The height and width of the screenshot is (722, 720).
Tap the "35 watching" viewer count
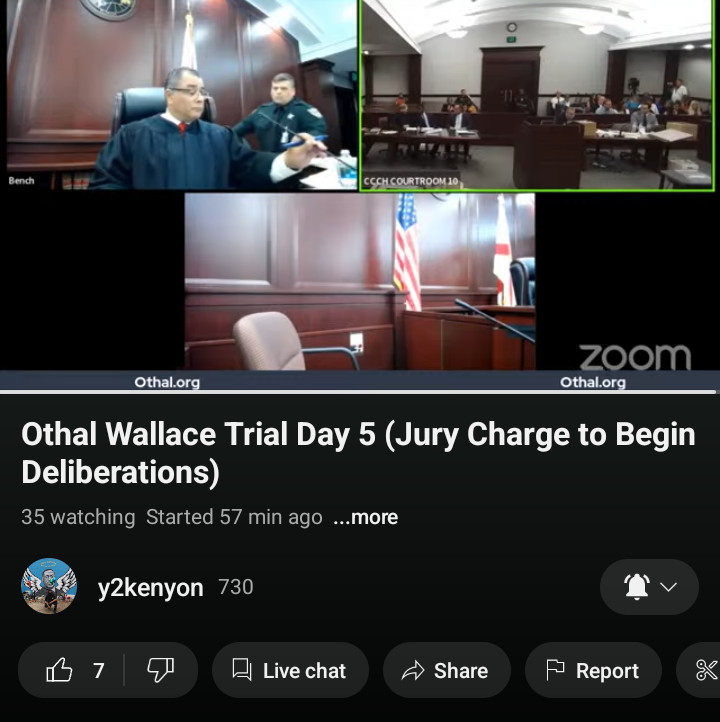point(77,517)
